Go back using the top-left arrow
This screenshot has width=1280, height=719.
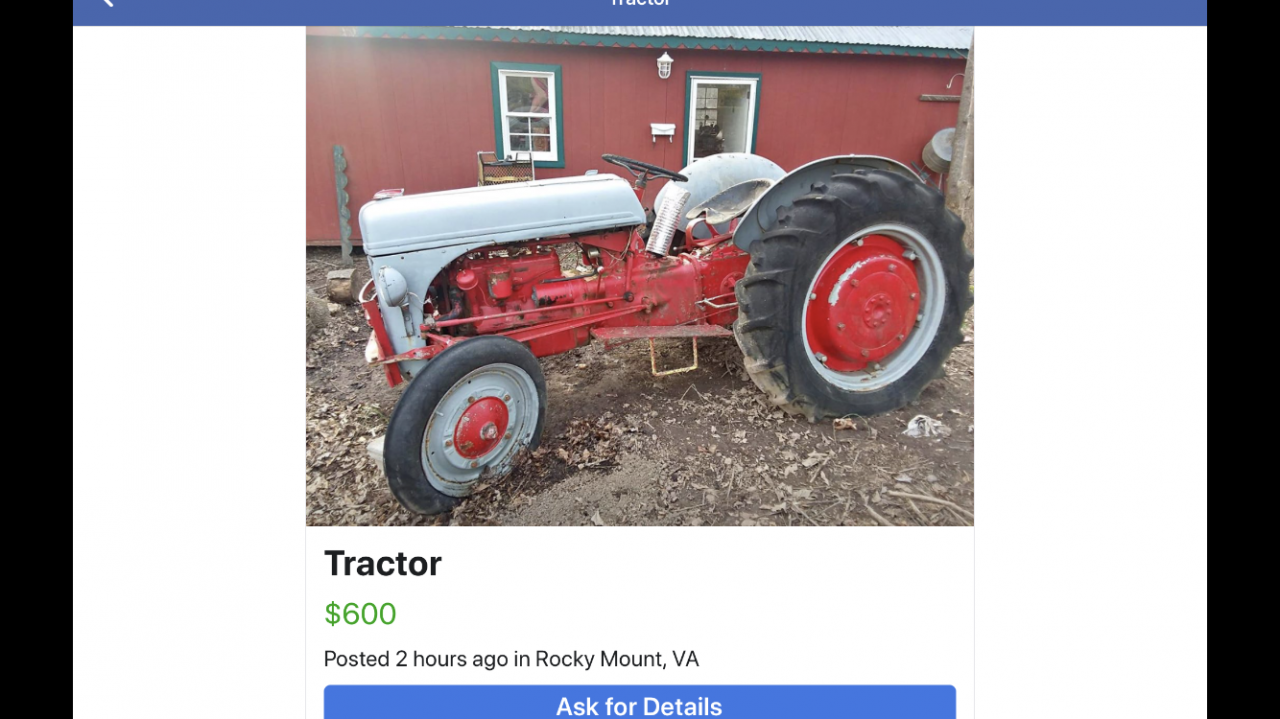click(107, 3)
